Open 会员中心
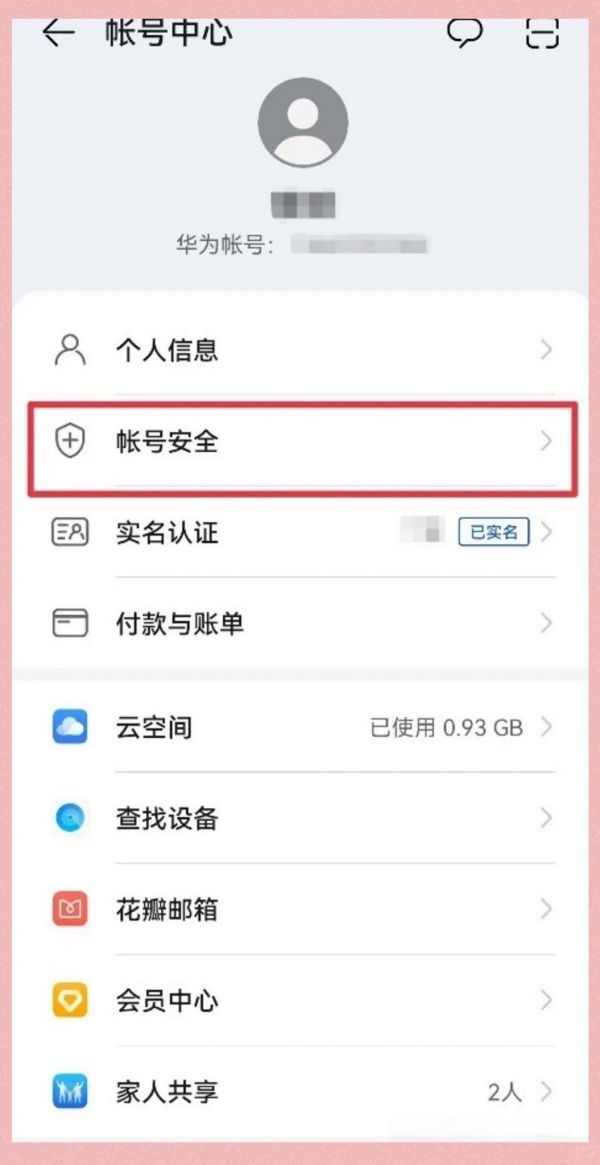This screenshot has height=1165, width=600. [x=303, y=1001]
